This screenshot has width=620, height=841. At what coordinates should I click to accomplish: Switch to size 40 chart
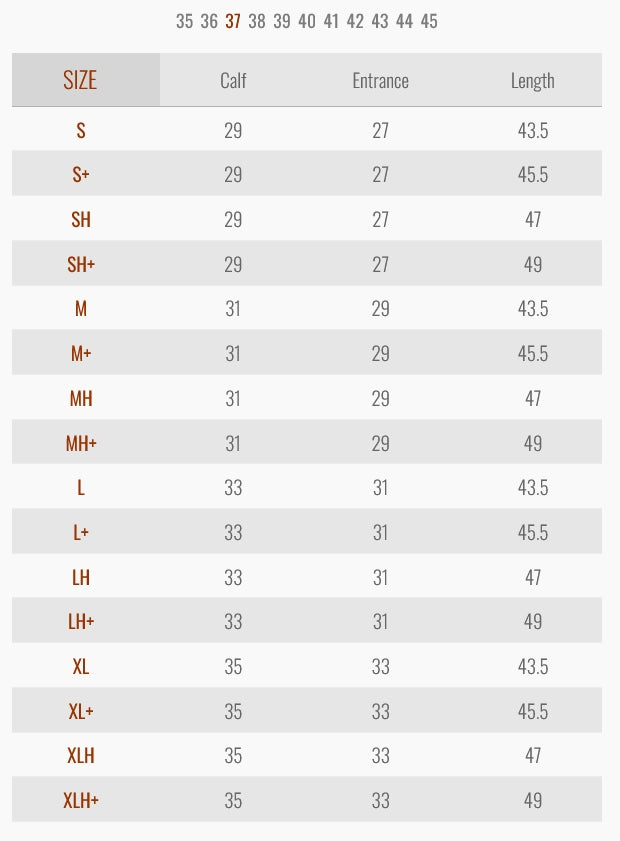[307, 21]
